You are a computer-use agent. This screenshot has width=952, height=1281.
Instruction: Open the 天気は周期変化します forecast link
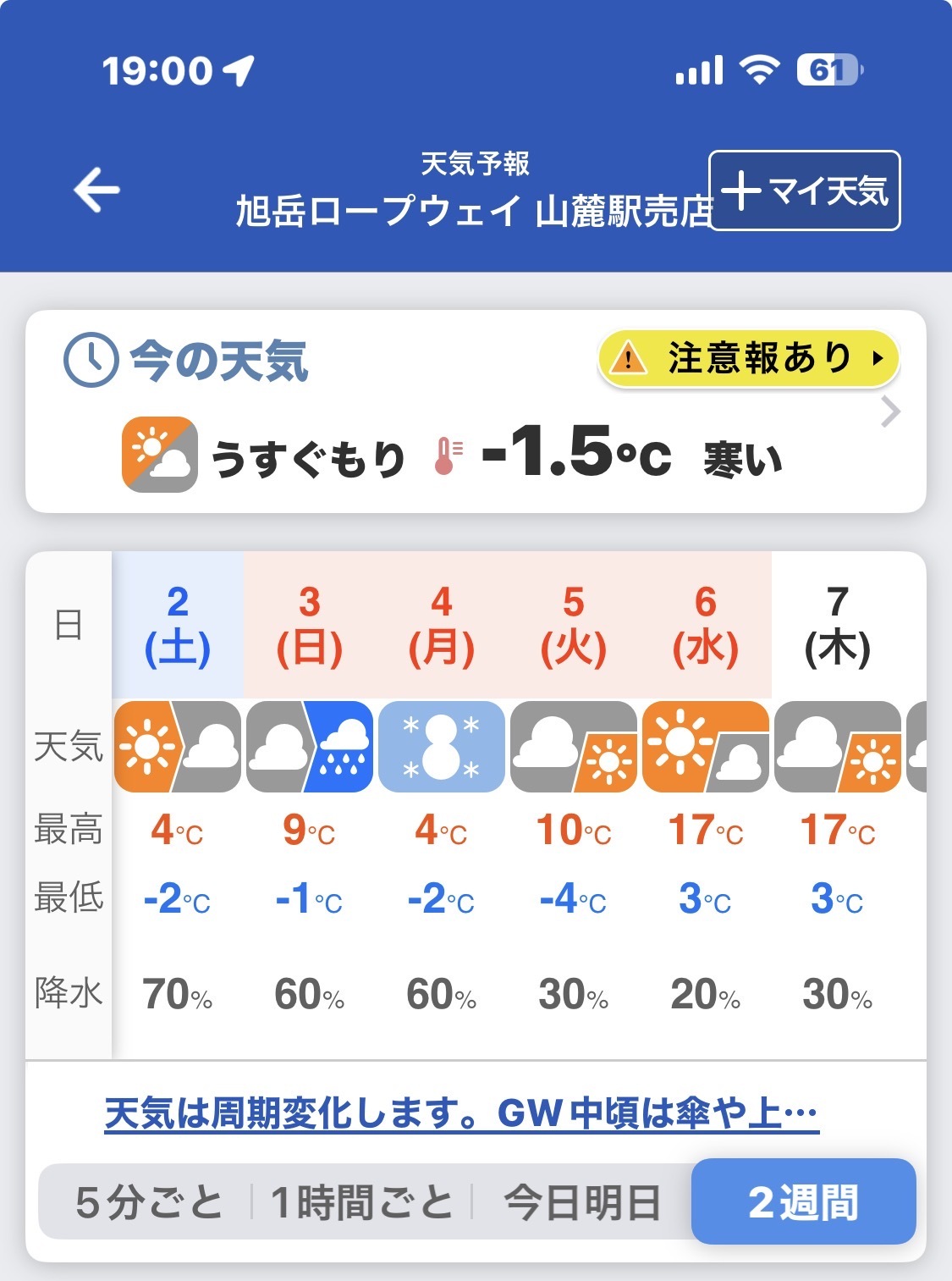(x=461, y=1113)
